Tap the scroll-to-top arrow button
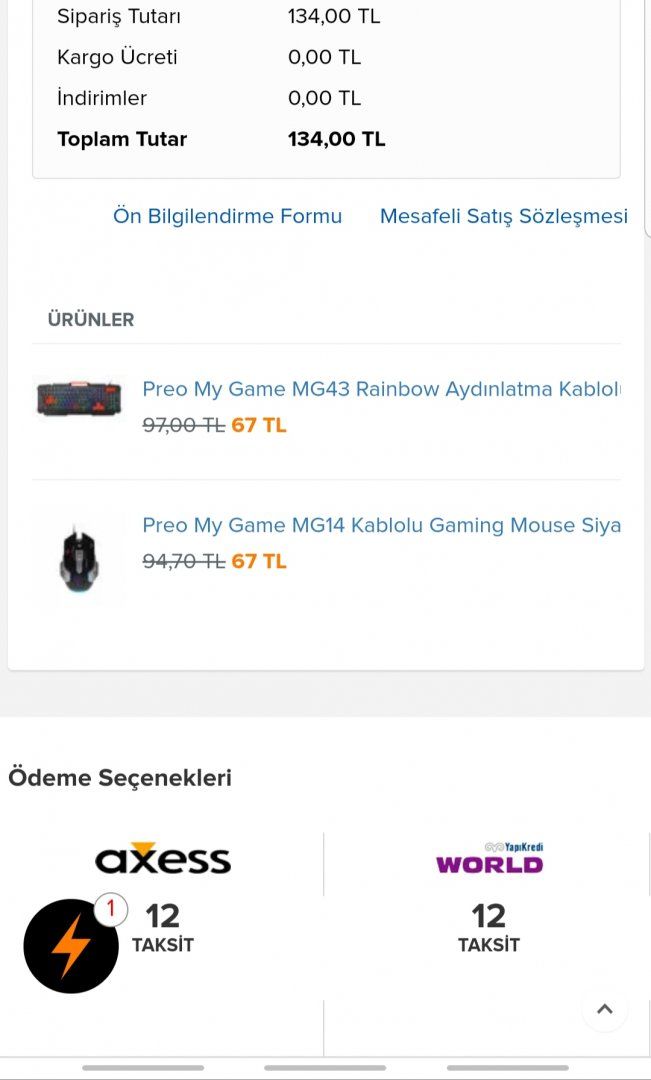The image size is (651, 1080). click(x=604, y=1009)
